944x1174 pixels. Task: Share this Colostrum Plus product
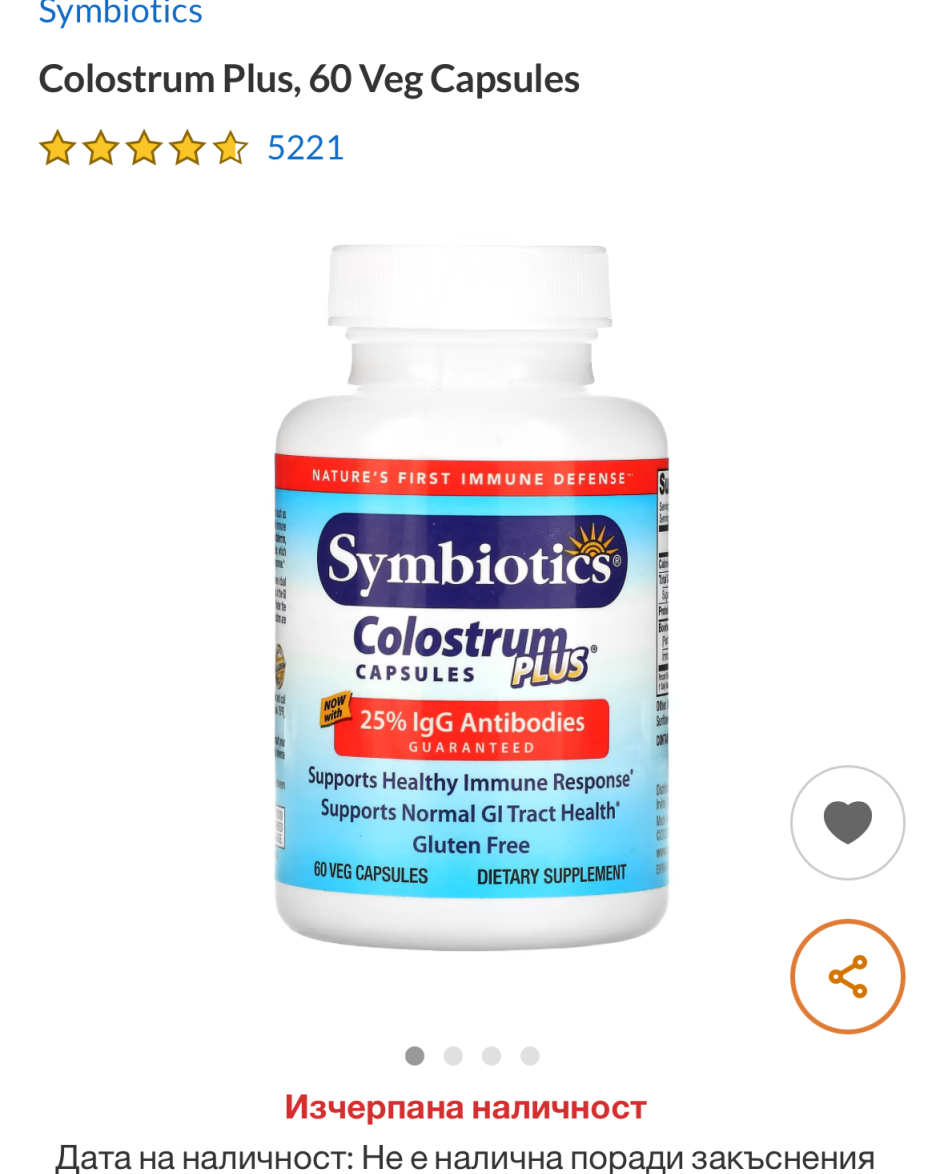click(x=847, y=976)
